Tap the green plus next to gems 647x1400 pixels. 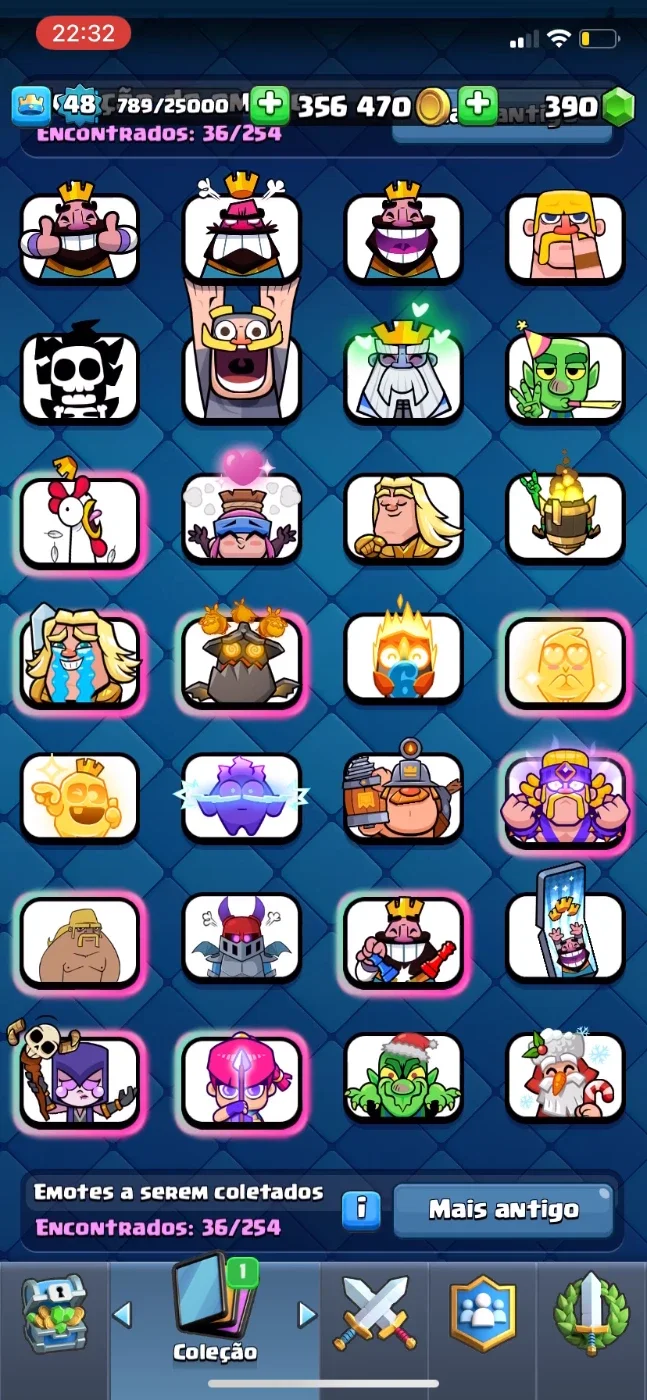[x=478, y=105]
